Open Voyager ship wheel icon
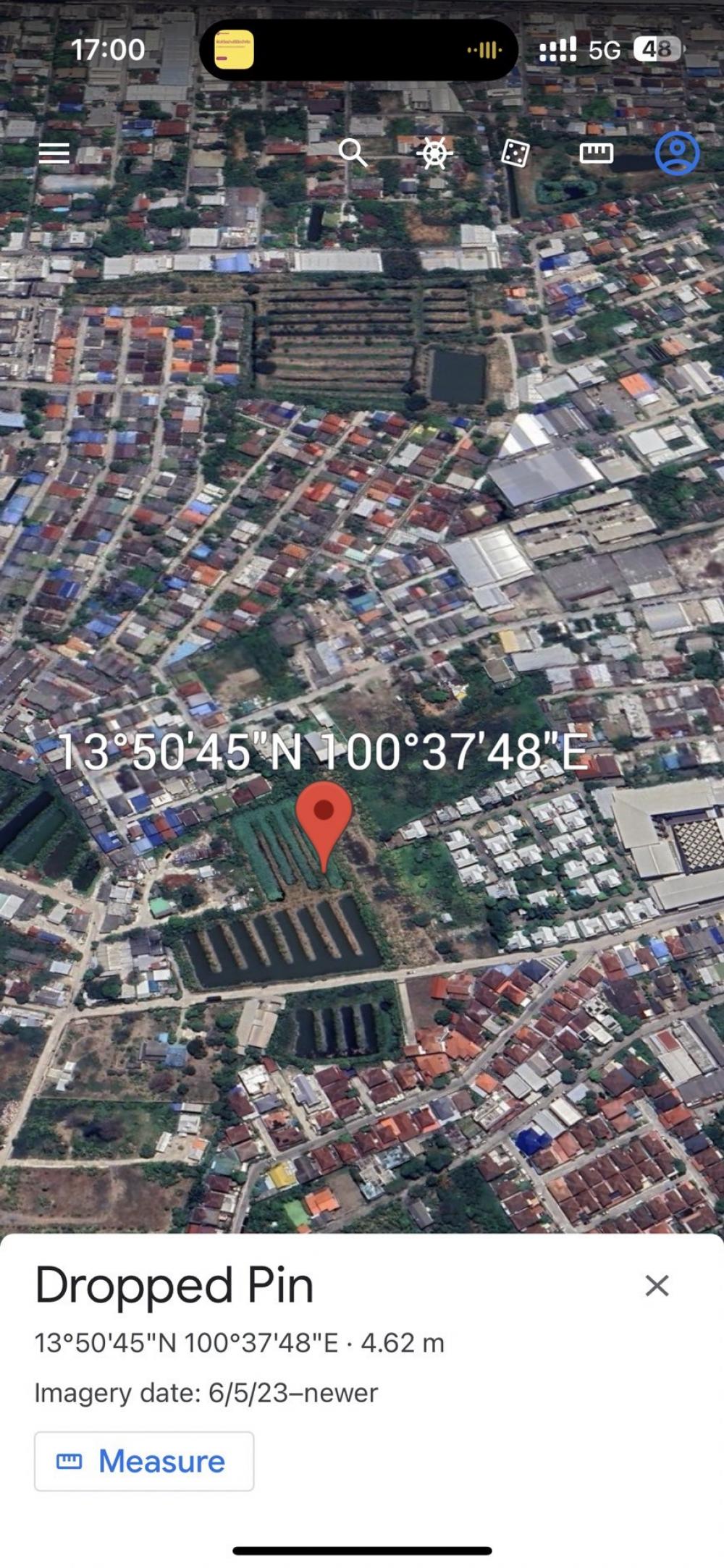Image resolution: width=724 pixels, height=1568 pixels. [434, 153]
